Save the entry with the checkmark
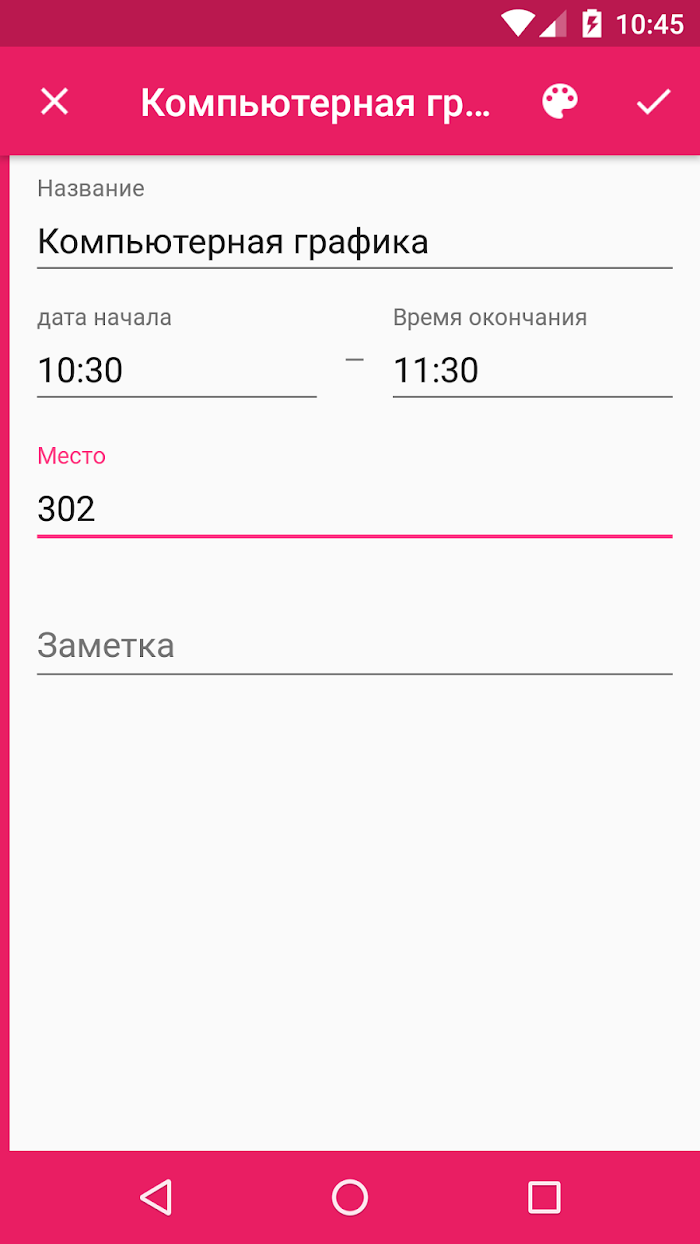The image size is (700, 1244). coord(653,101)
